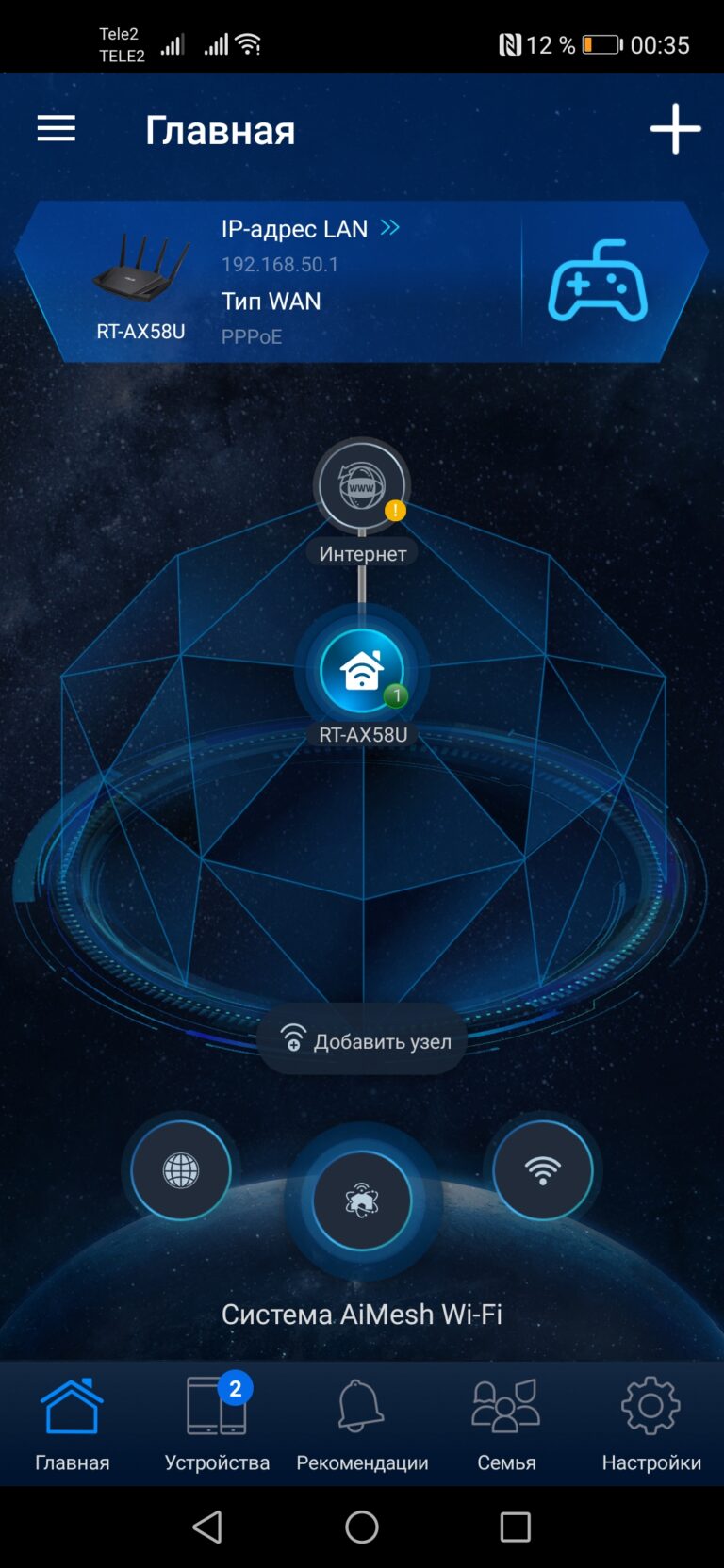Image resolution: width=724 pixels, height=1568 pixels.
Task: Open the Интернет connection status node
Action: [x=362, y=486]
